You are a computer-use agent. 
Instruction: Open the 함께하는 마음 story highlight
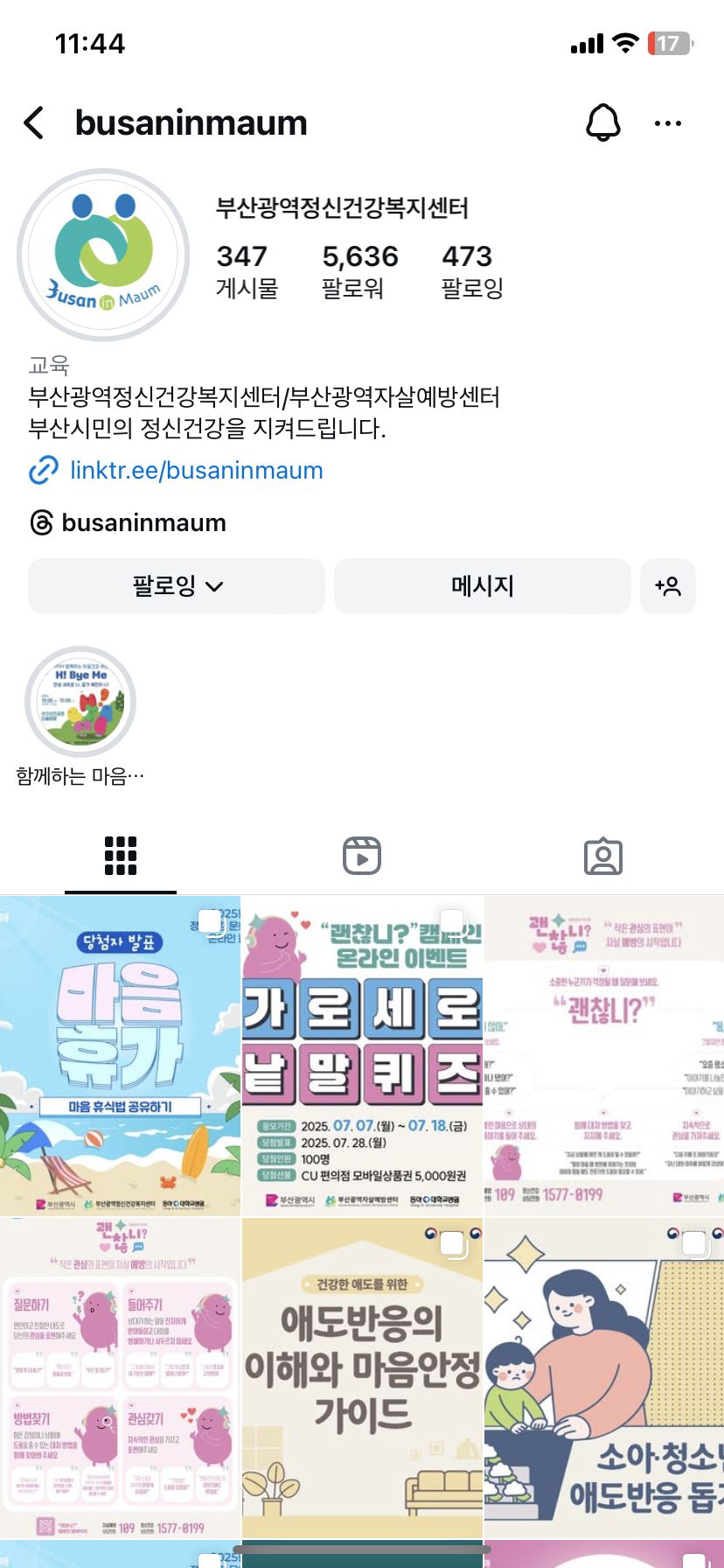tap(80, 703)
